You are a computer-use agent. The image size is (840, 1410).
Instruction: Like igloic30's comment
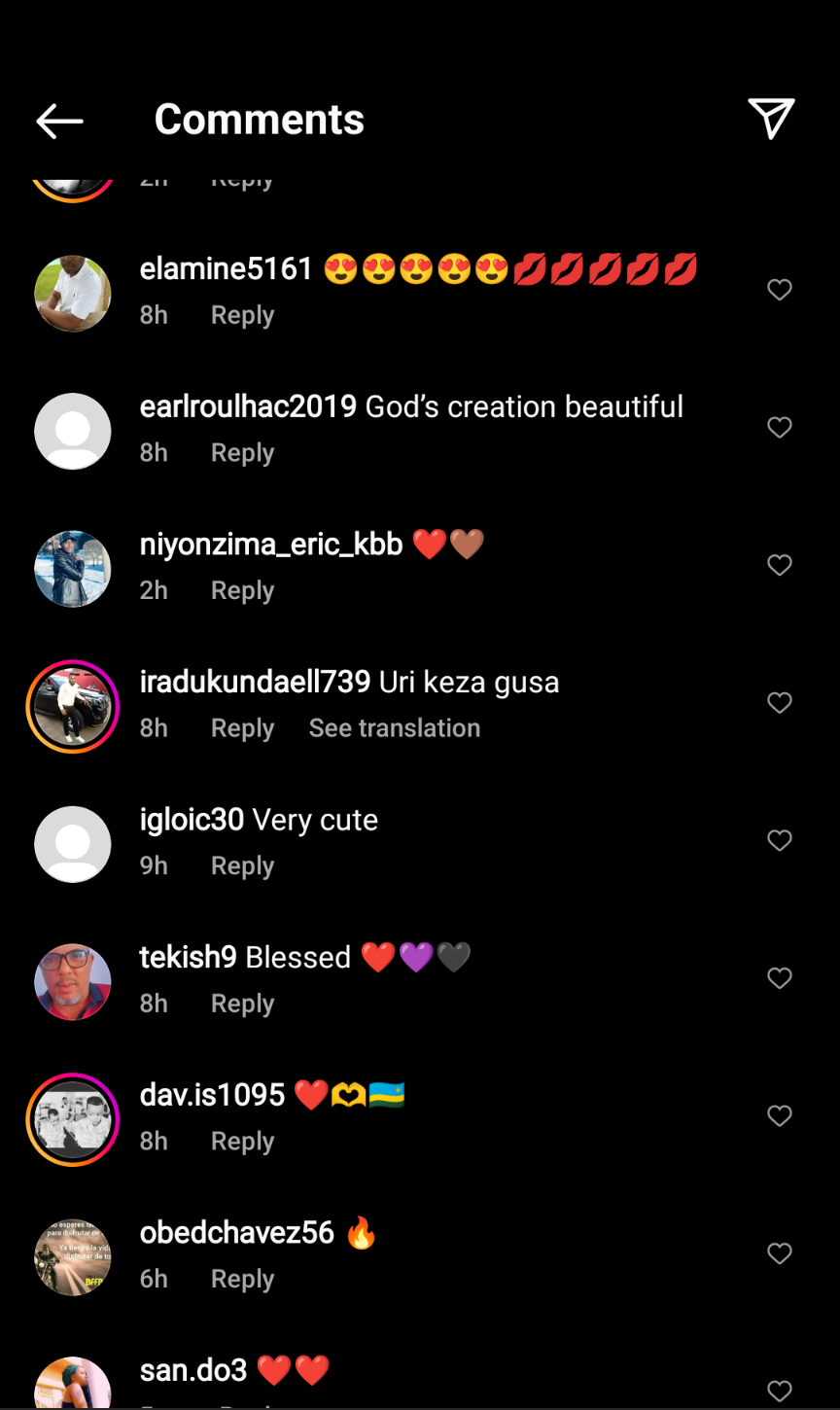[x=780, y=840]
